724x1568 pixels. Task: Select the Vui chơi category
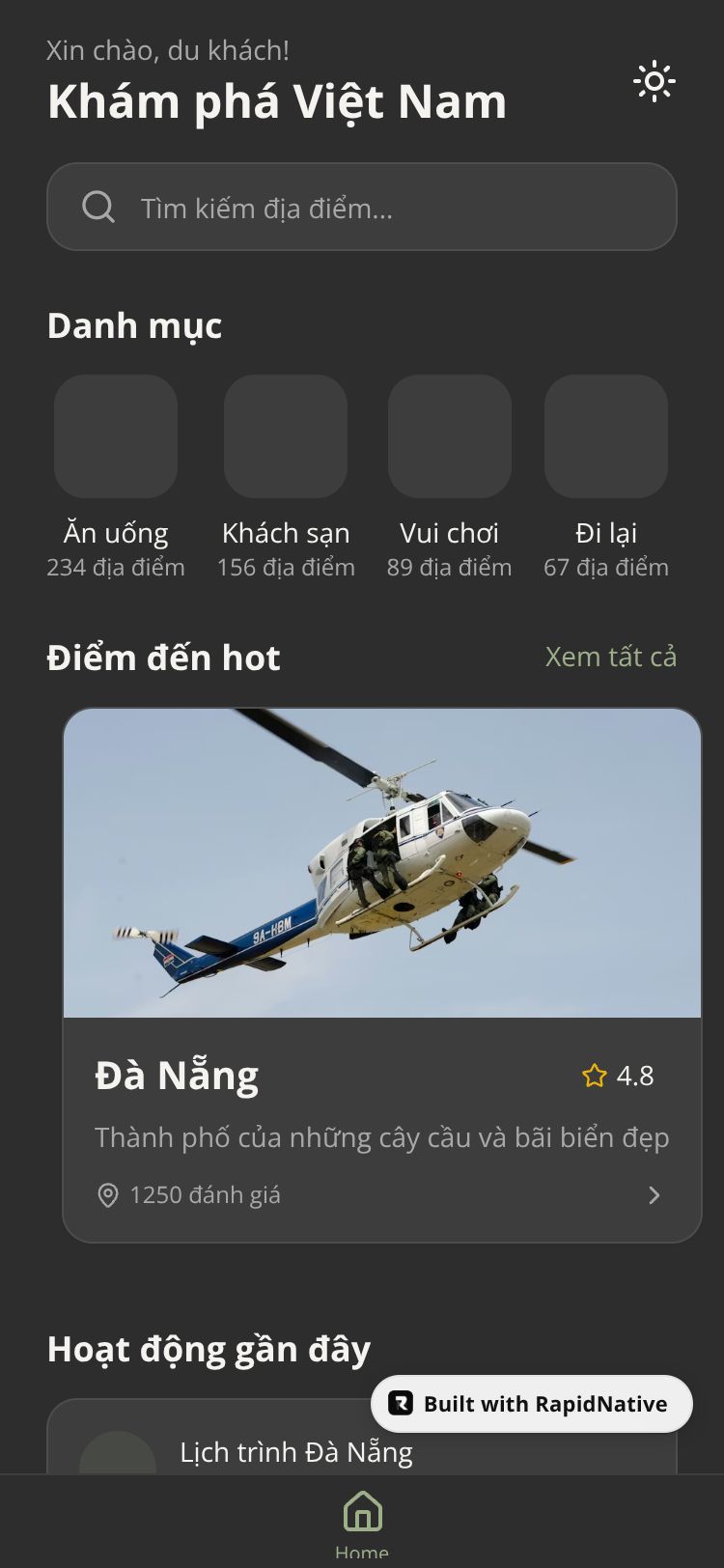(x=450, y=437)
